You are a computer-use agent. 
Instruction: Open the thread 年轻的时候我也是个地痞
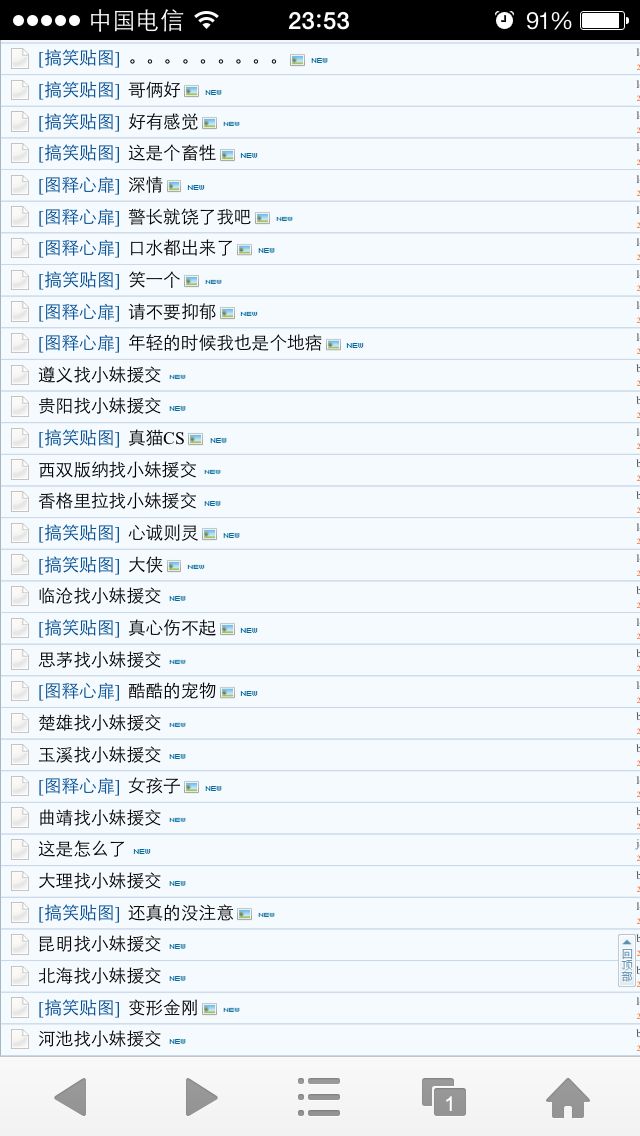[225, 343]
